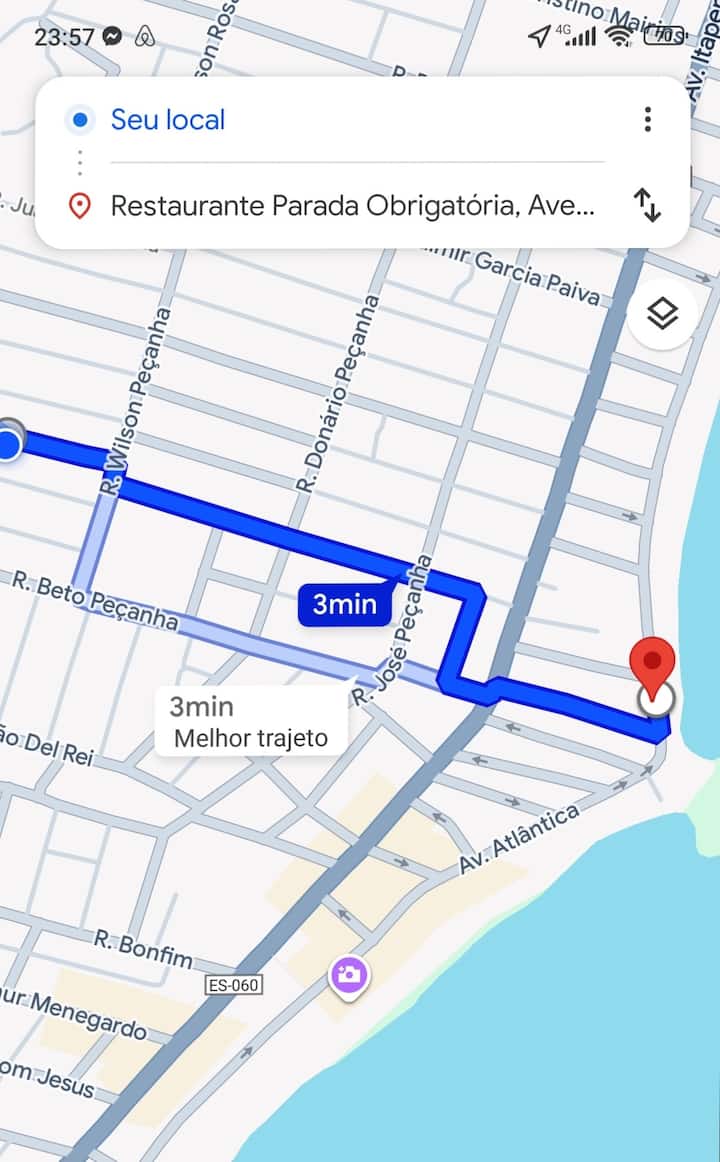The image size is (720, 1162).
Task: Tap the dark blue 3min route label
Action: point(344,605)
